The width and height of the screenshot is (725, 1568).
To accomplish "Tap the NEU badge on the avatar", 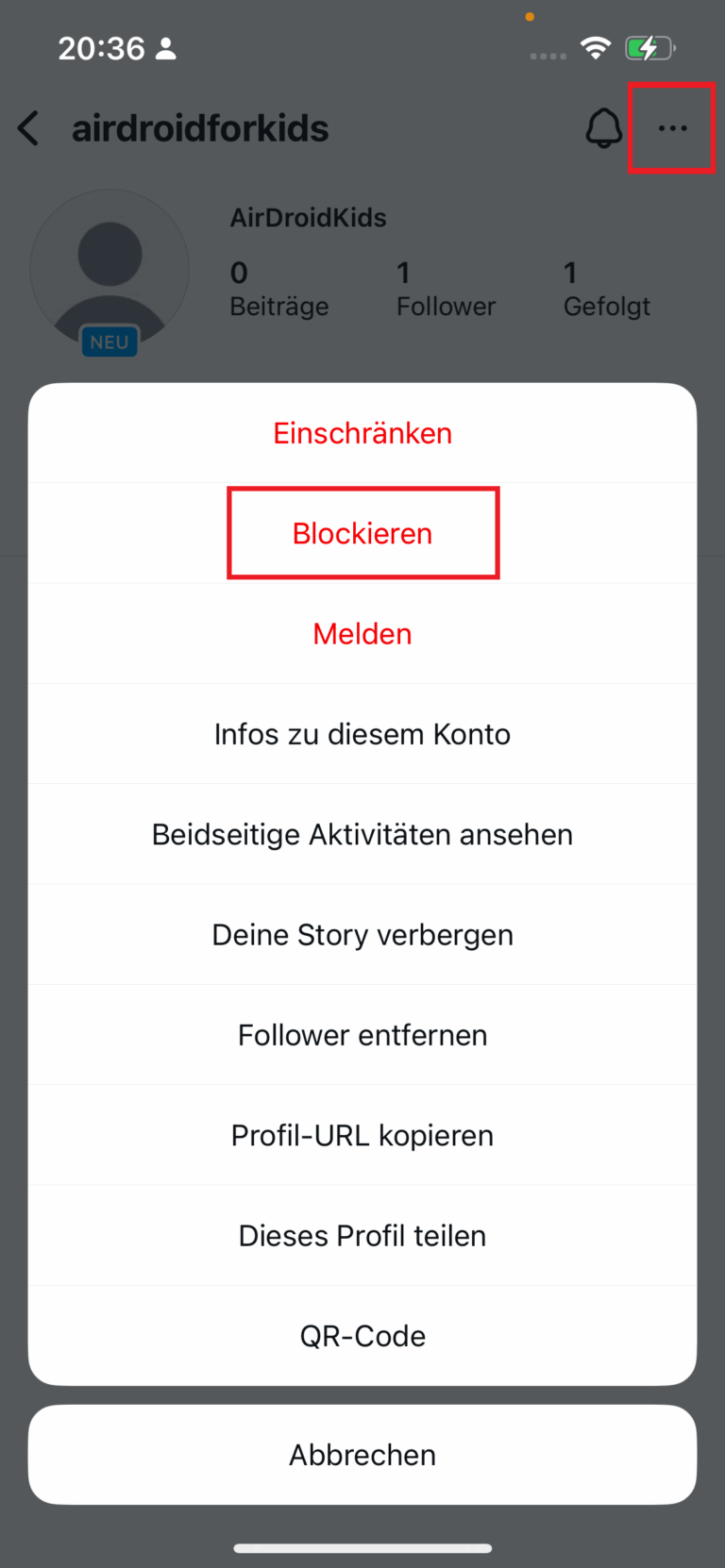I will tap(109, 342).
